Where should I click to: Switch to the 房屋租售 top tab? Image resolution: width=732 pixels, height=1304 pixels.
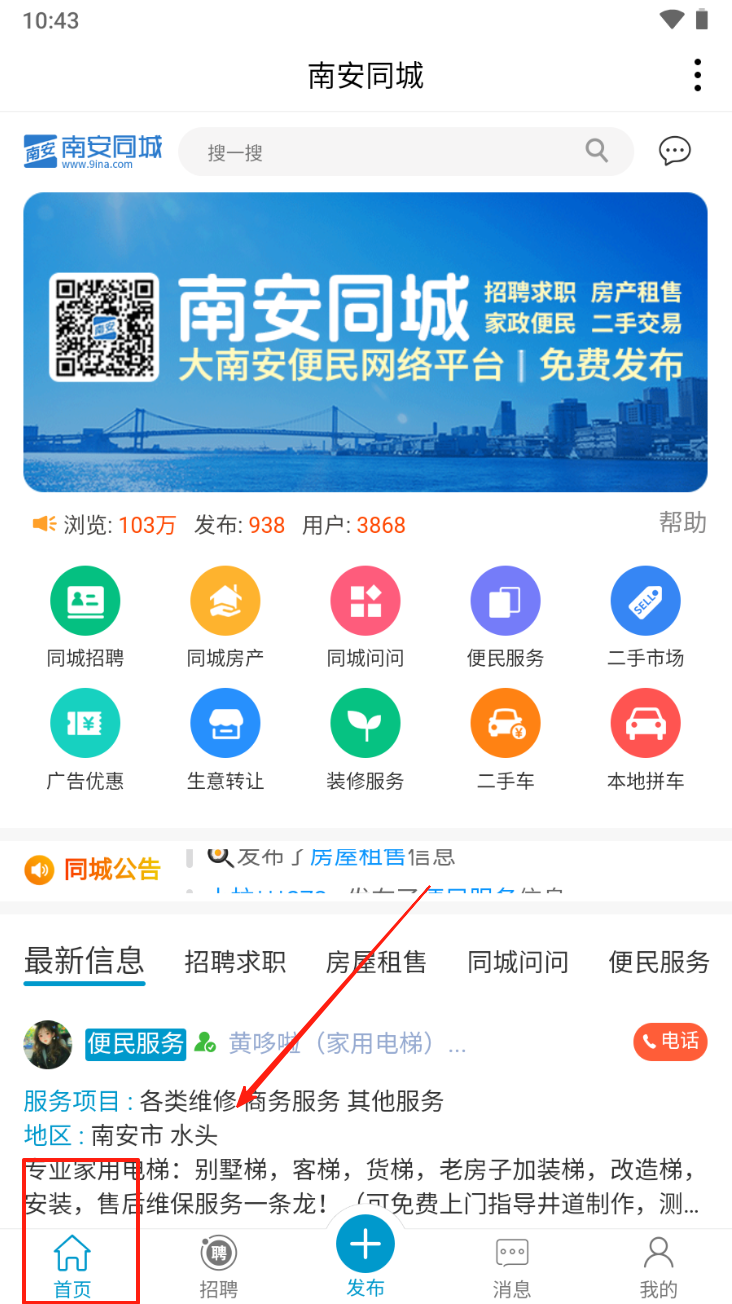coord(376,962)
